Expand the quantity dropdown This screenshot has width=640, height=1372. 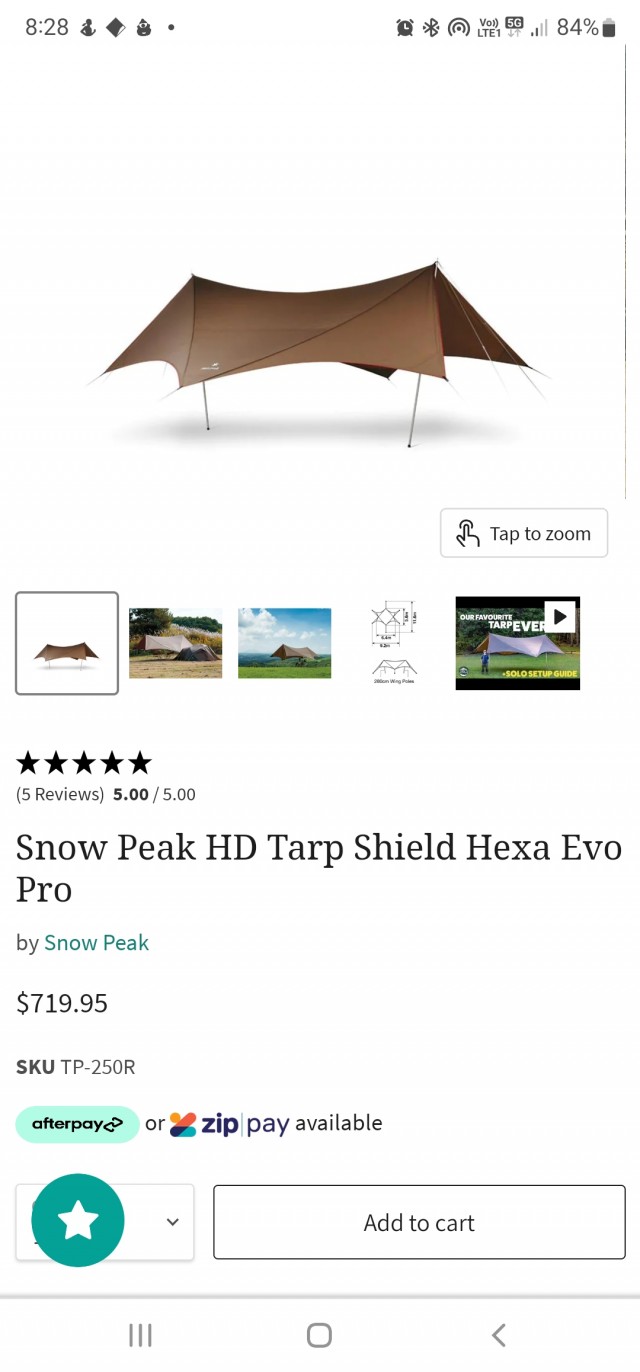point(172,1222)
